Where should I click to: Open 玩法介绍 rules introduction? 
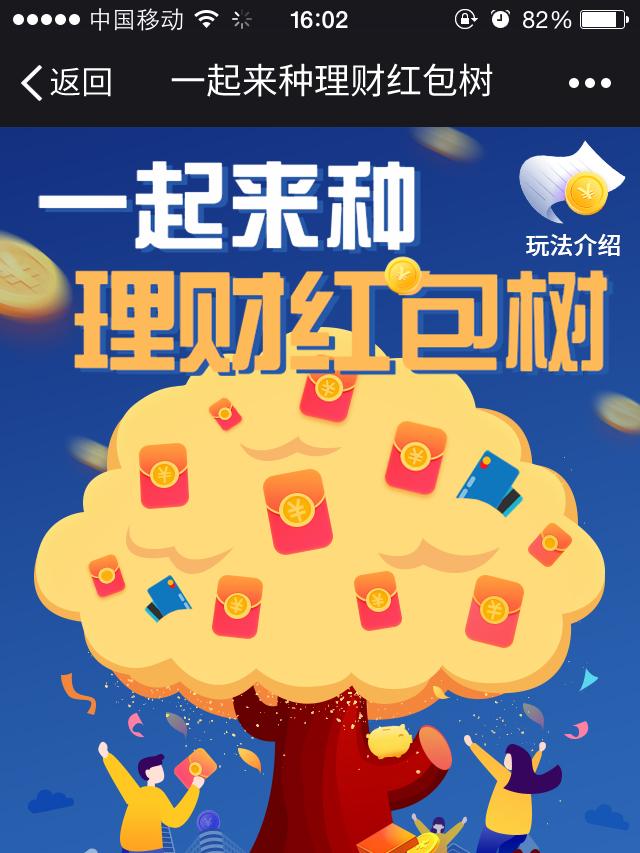coord(572,205)
